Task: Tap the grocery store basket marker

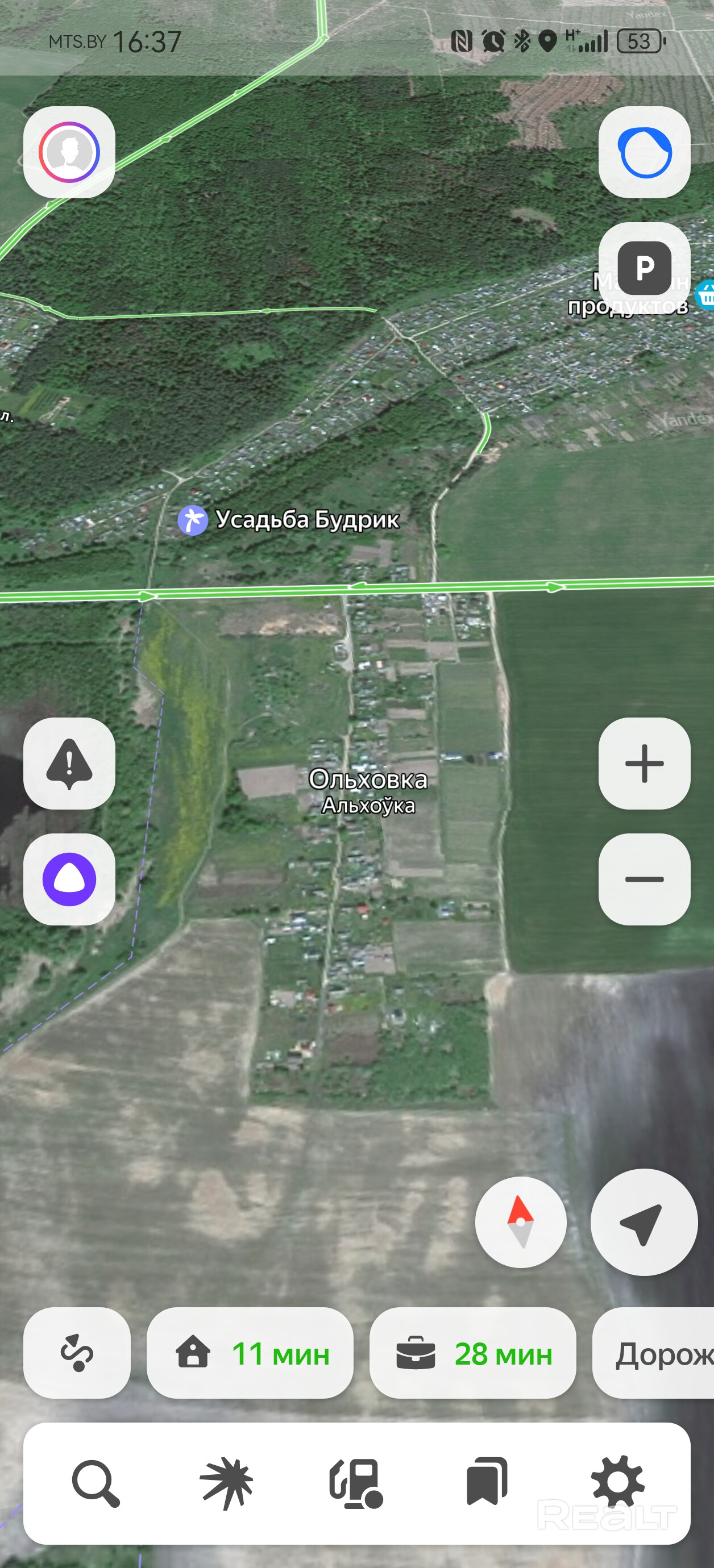Action: (705, 296)
